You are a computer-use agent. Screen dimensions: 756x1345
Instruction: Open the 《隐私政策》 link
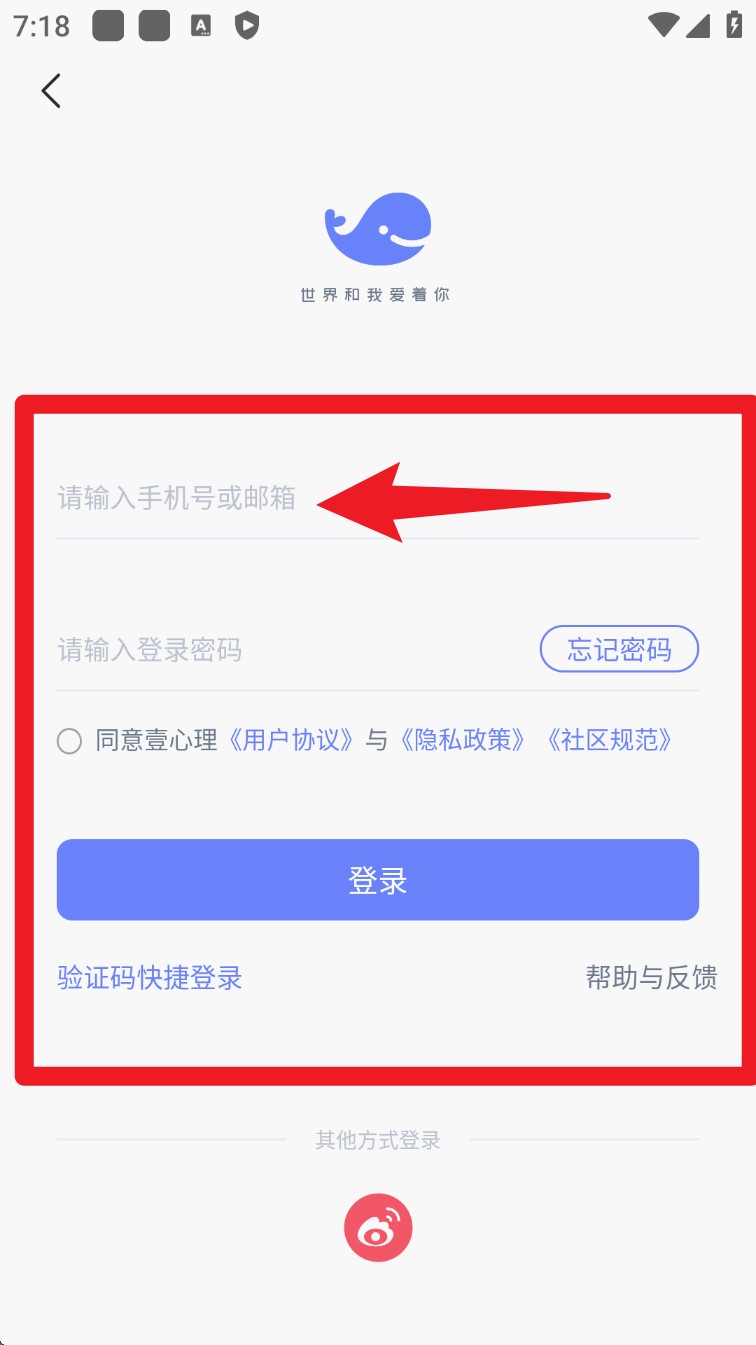(x=464, y=740)
